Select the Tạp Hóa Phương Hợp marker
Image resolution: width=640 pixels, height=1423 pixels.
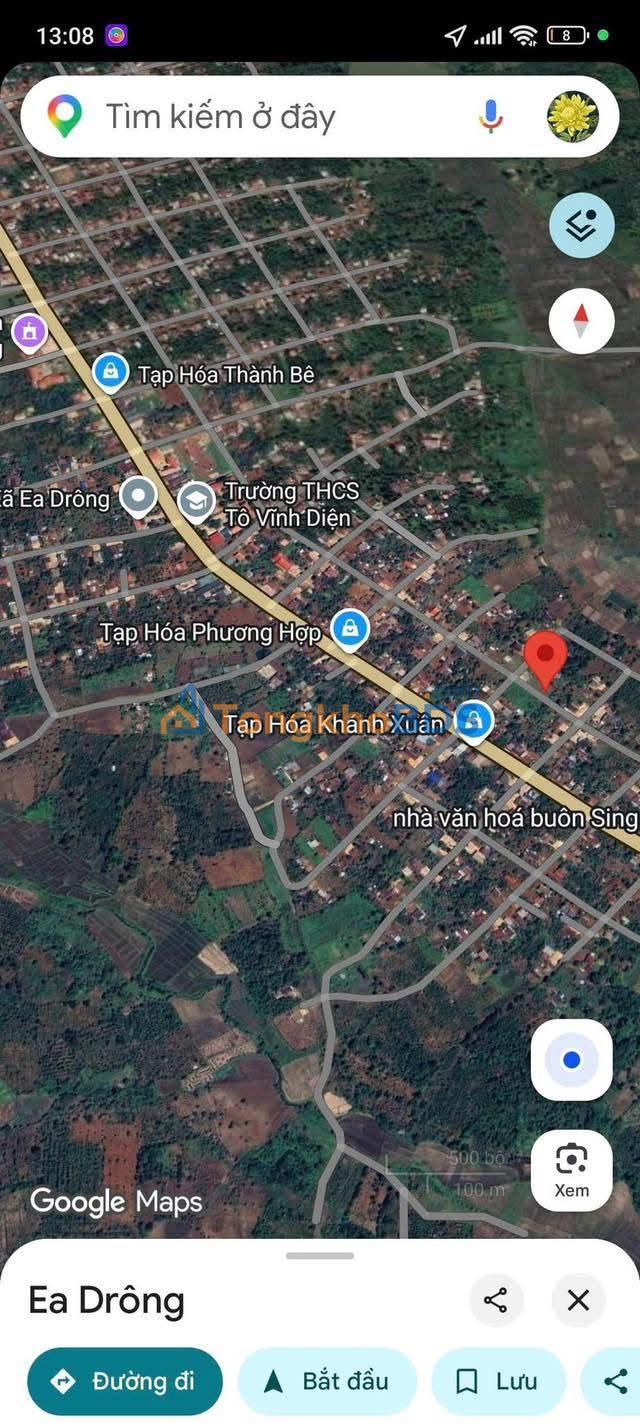(x=349, y=630)
